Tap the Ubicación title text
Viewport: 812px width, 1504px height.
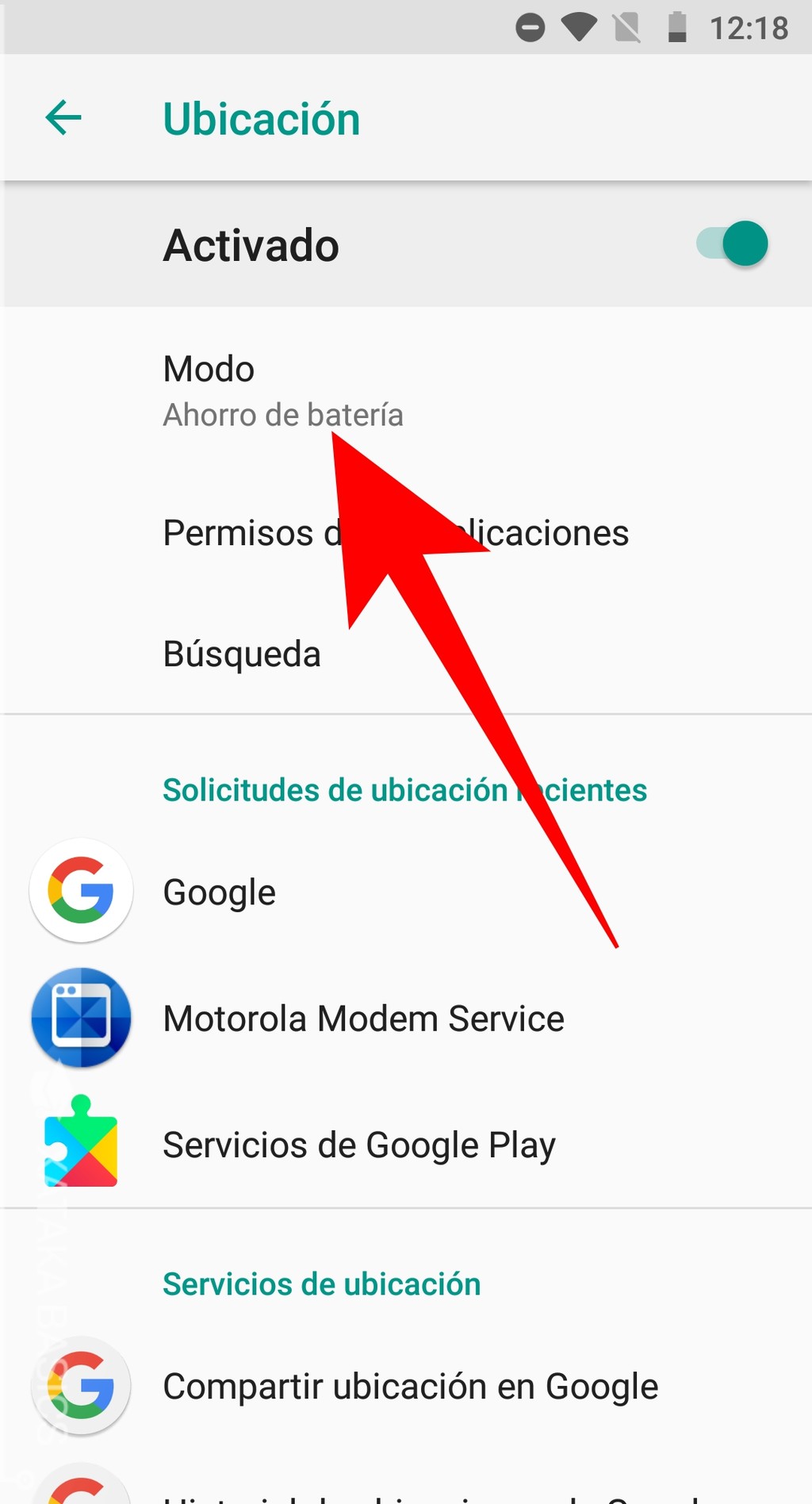(262, 117)
